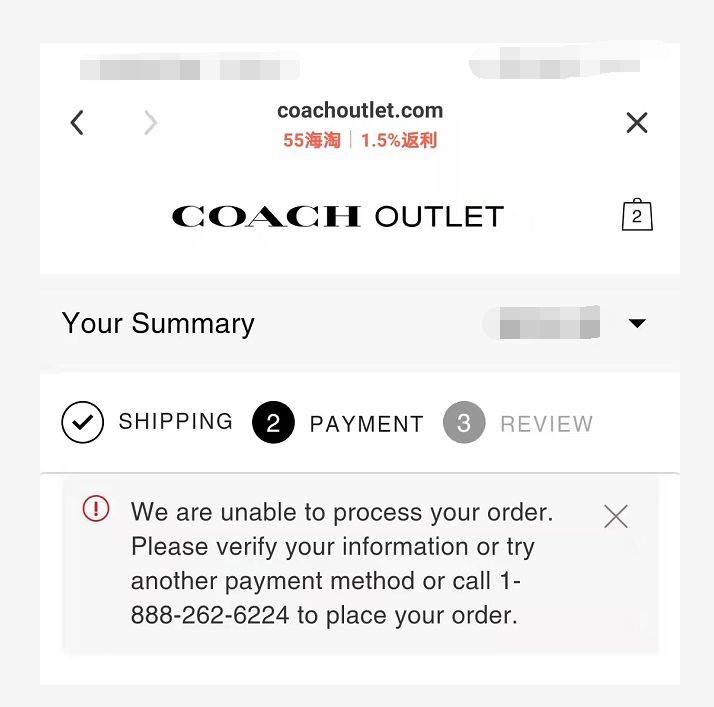Close the coachoutlet.com browser window
The image size is (714, 707).
[x=636, y=123]
